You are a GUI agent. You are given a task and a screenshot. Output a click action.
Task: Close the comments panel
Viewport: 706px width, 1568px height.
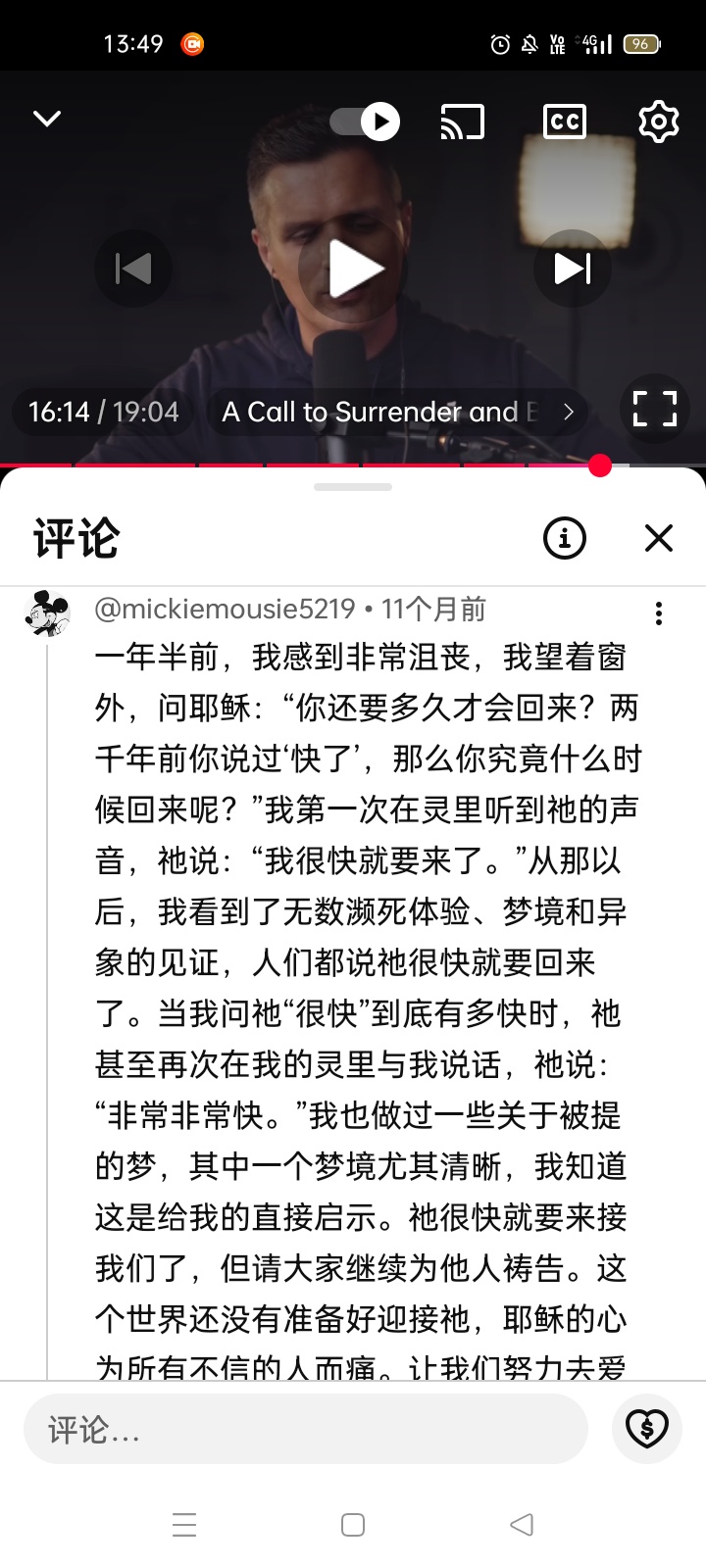659,538
